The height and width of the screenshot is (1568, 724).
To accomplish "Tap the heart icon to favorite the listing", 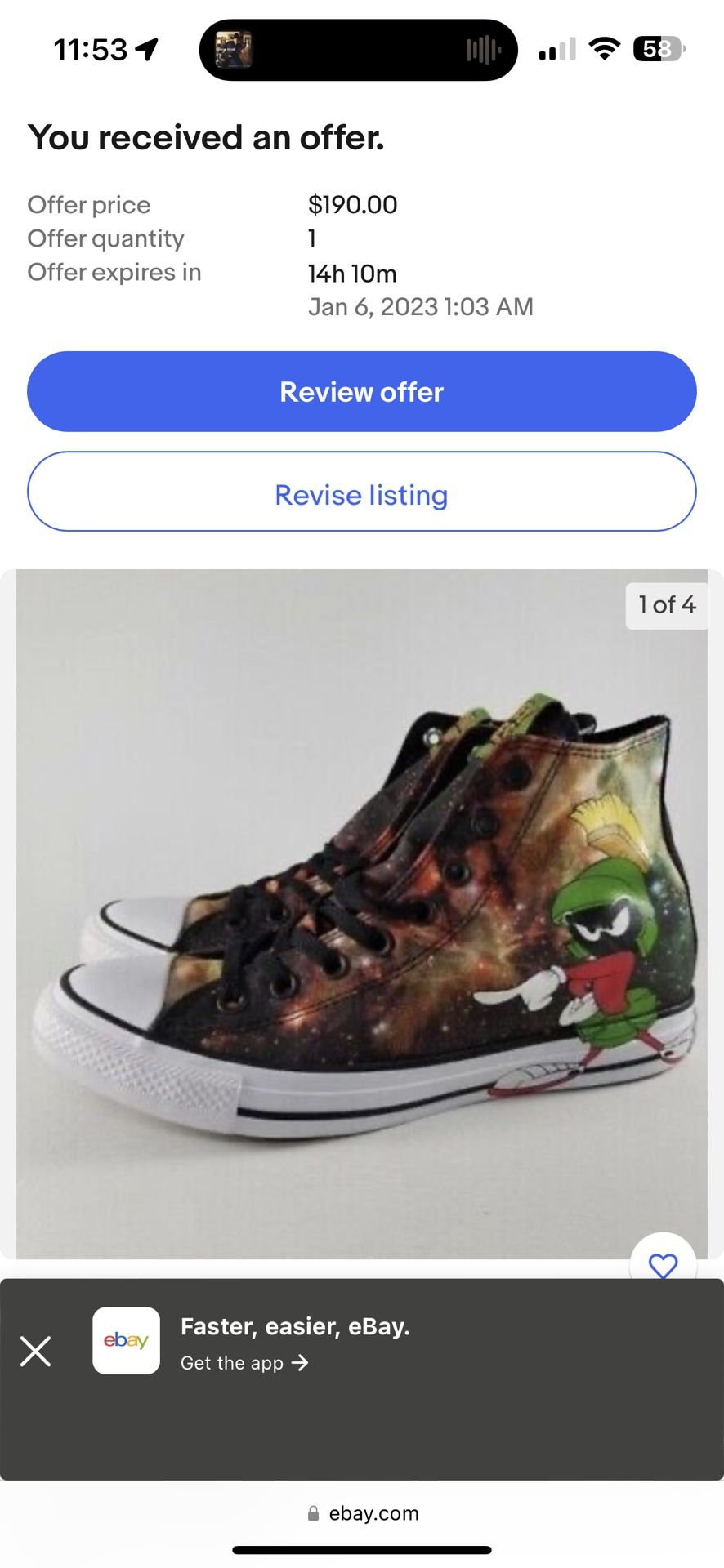I will [x=664, y=1265].
